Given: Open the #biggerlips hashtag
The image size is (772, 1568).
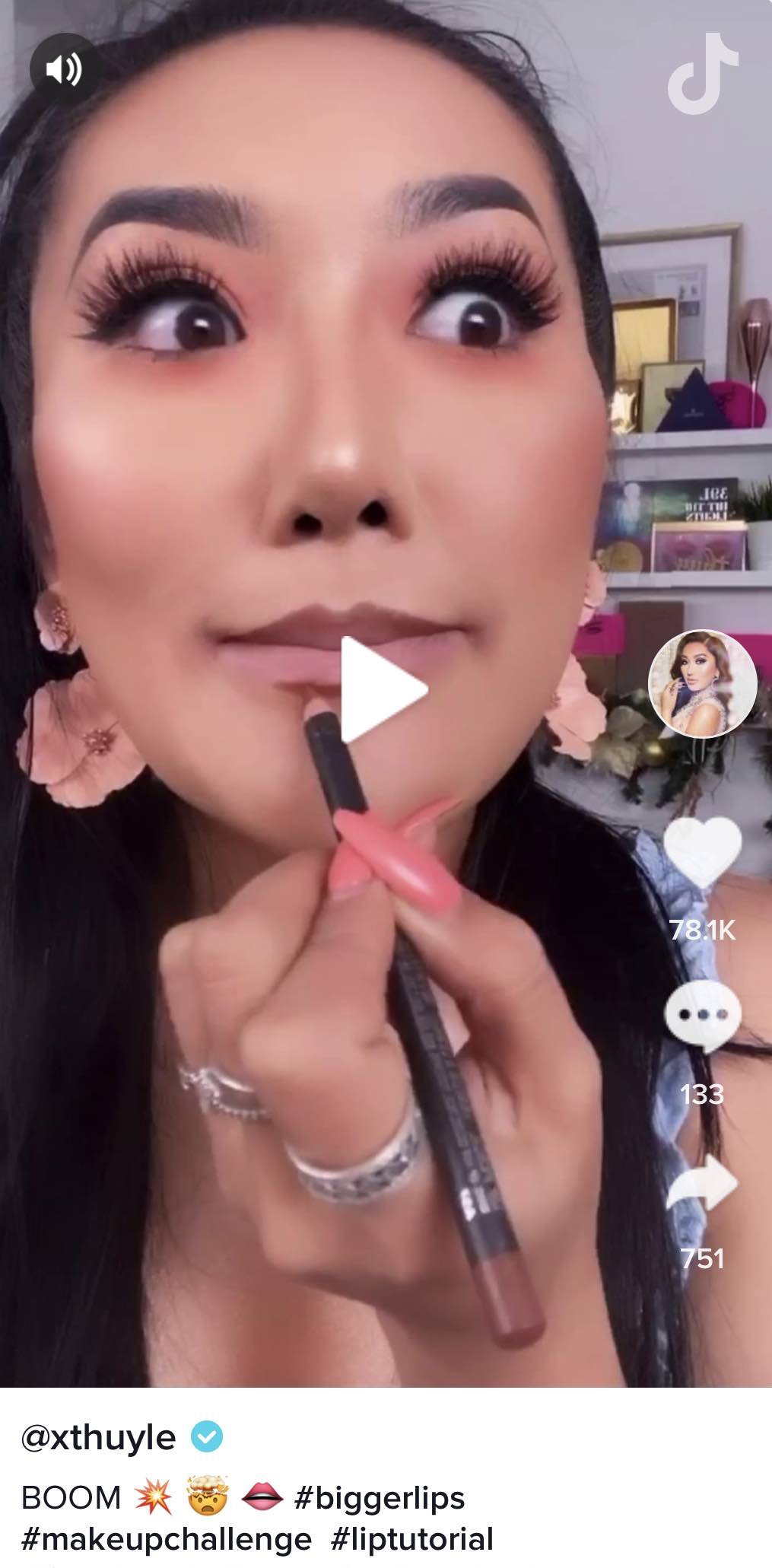Looking at the screenshot, I should [379, 1497].
